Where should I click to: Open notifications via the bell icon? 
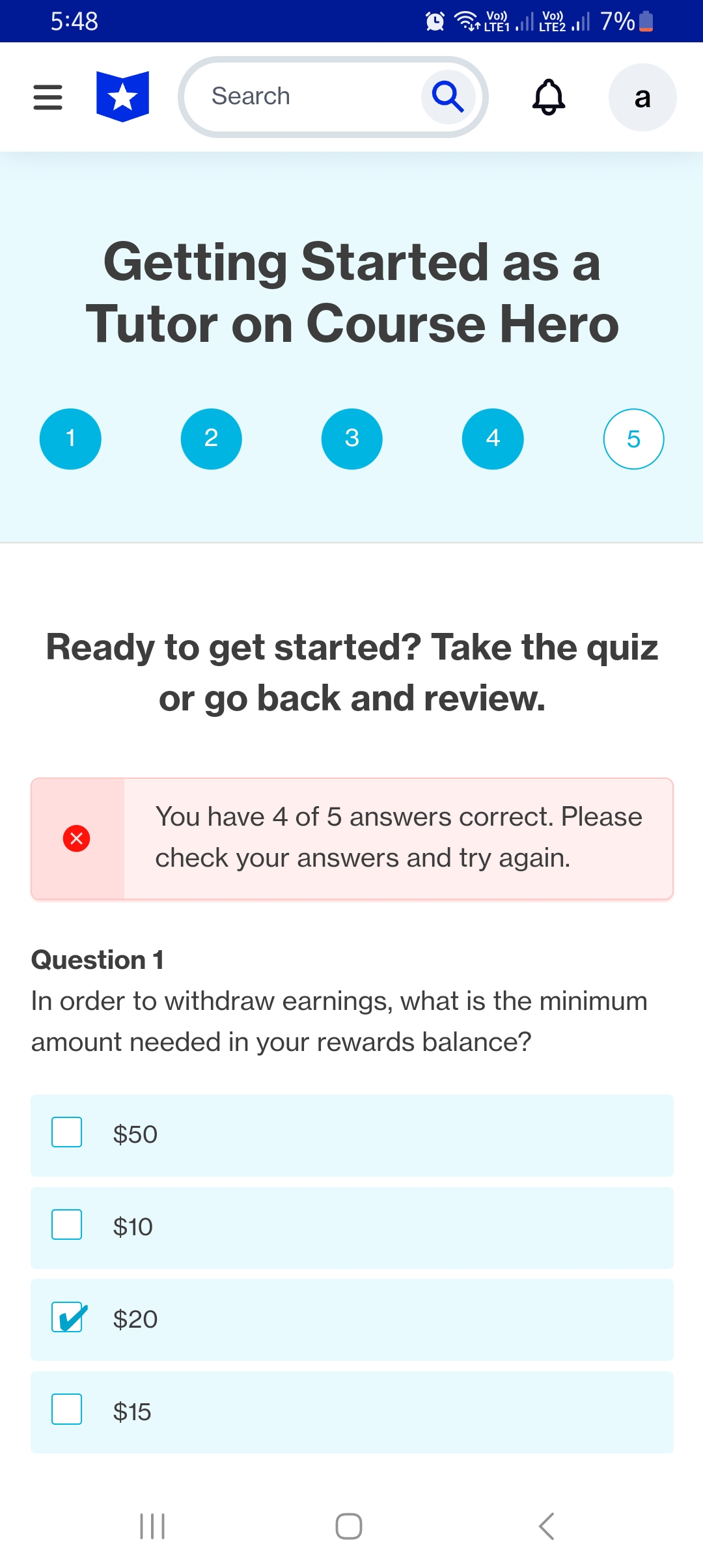[x=549, y=97]
